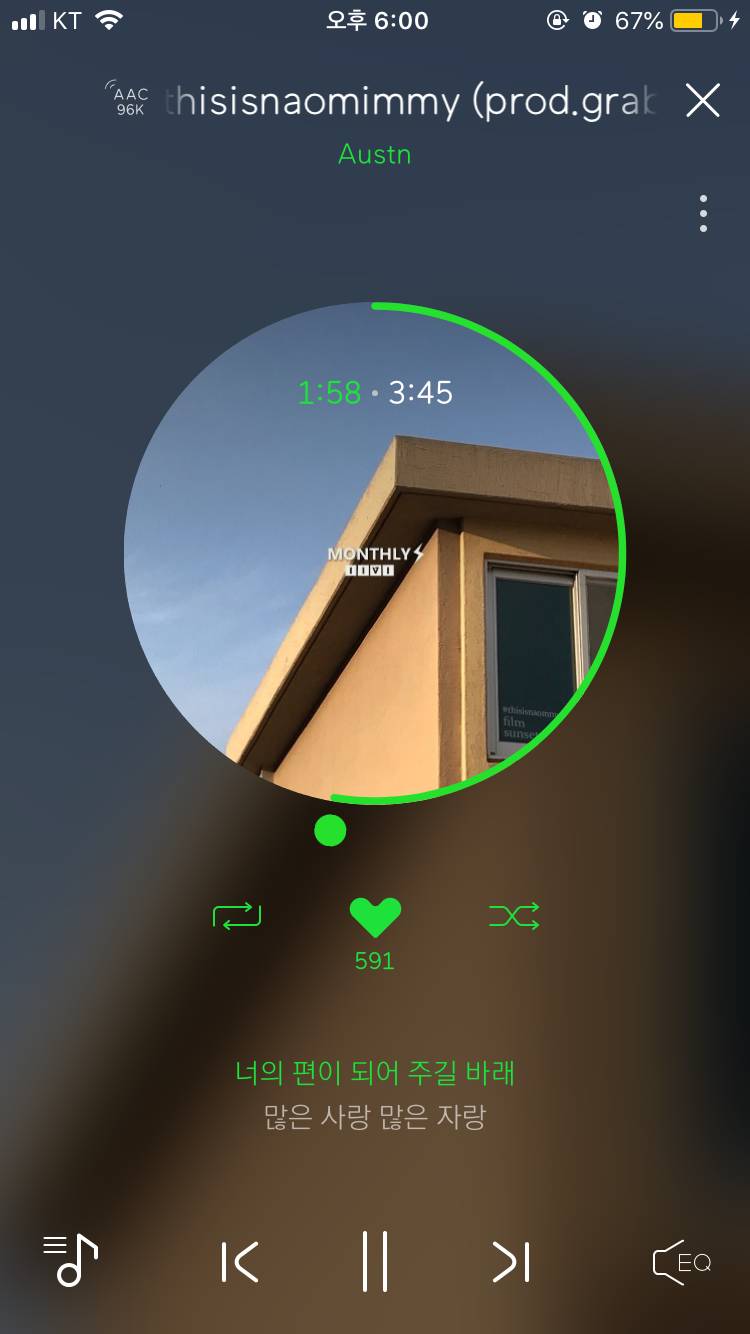Open artist Austn's page

tap(375, 154)
